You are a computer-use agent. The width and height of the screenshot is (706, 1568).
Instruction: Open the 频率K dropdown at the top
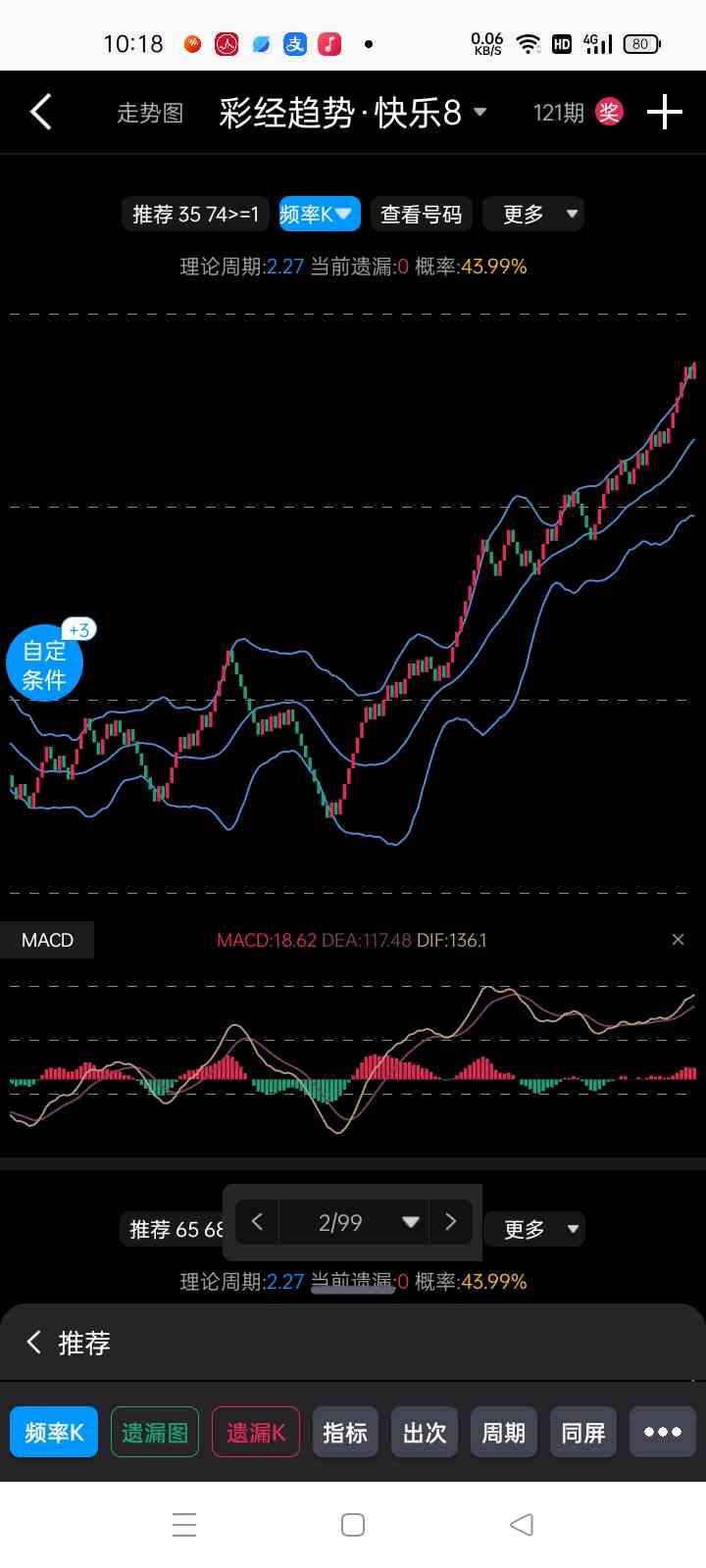pyautogui.click(x=319, y=215)
